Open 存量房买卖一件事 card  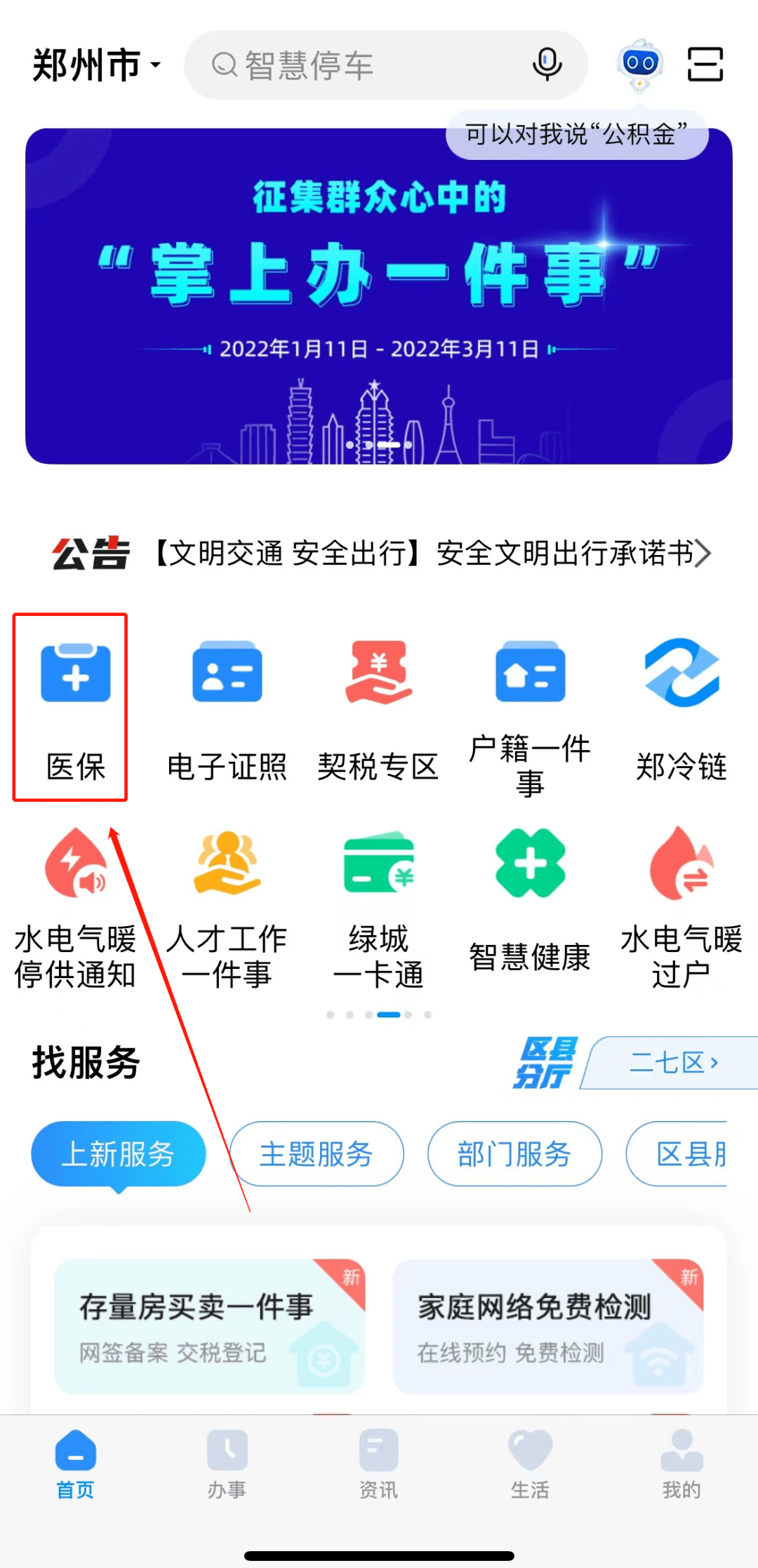(209, 1326)
